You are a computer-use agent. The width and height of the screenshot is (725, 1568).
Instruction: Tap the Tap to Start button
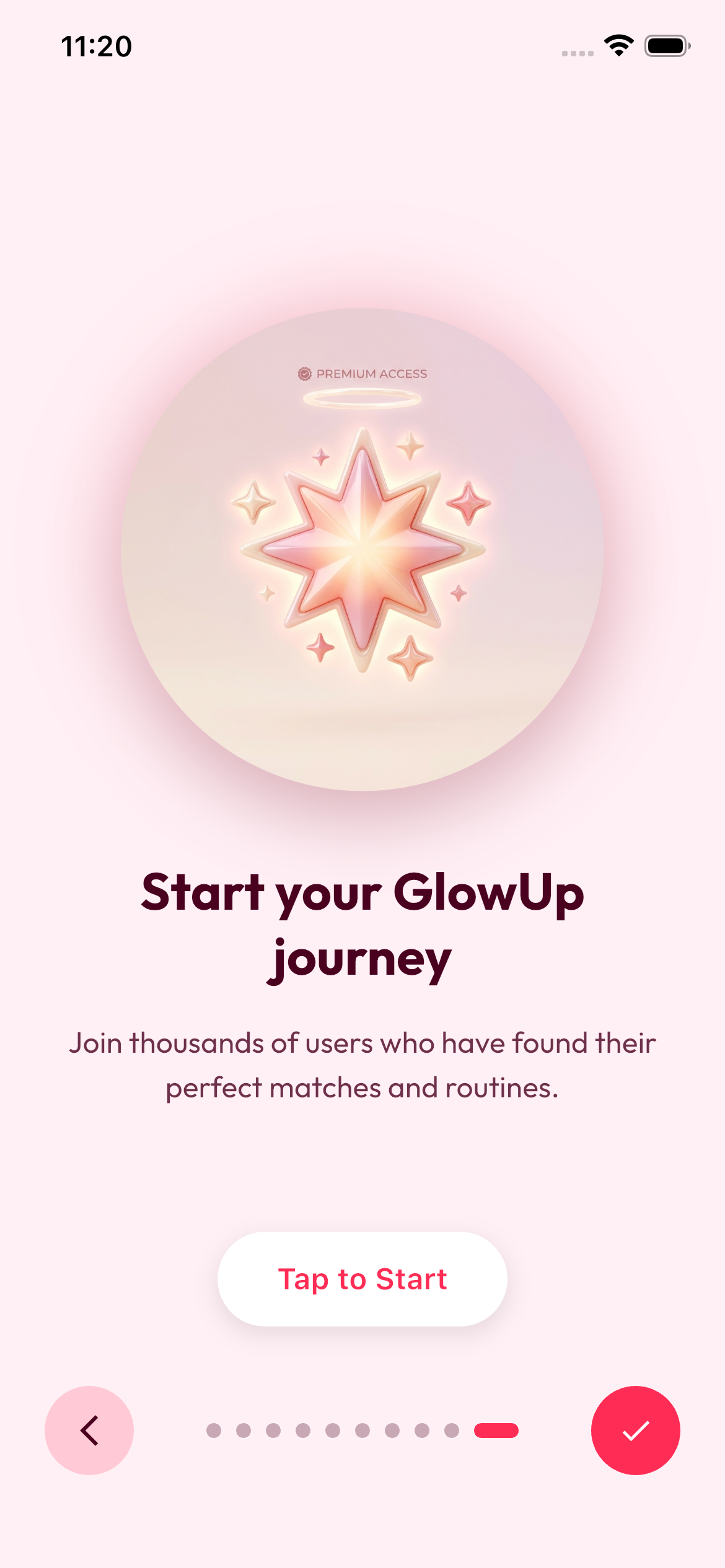click(x=362, y=1279)
